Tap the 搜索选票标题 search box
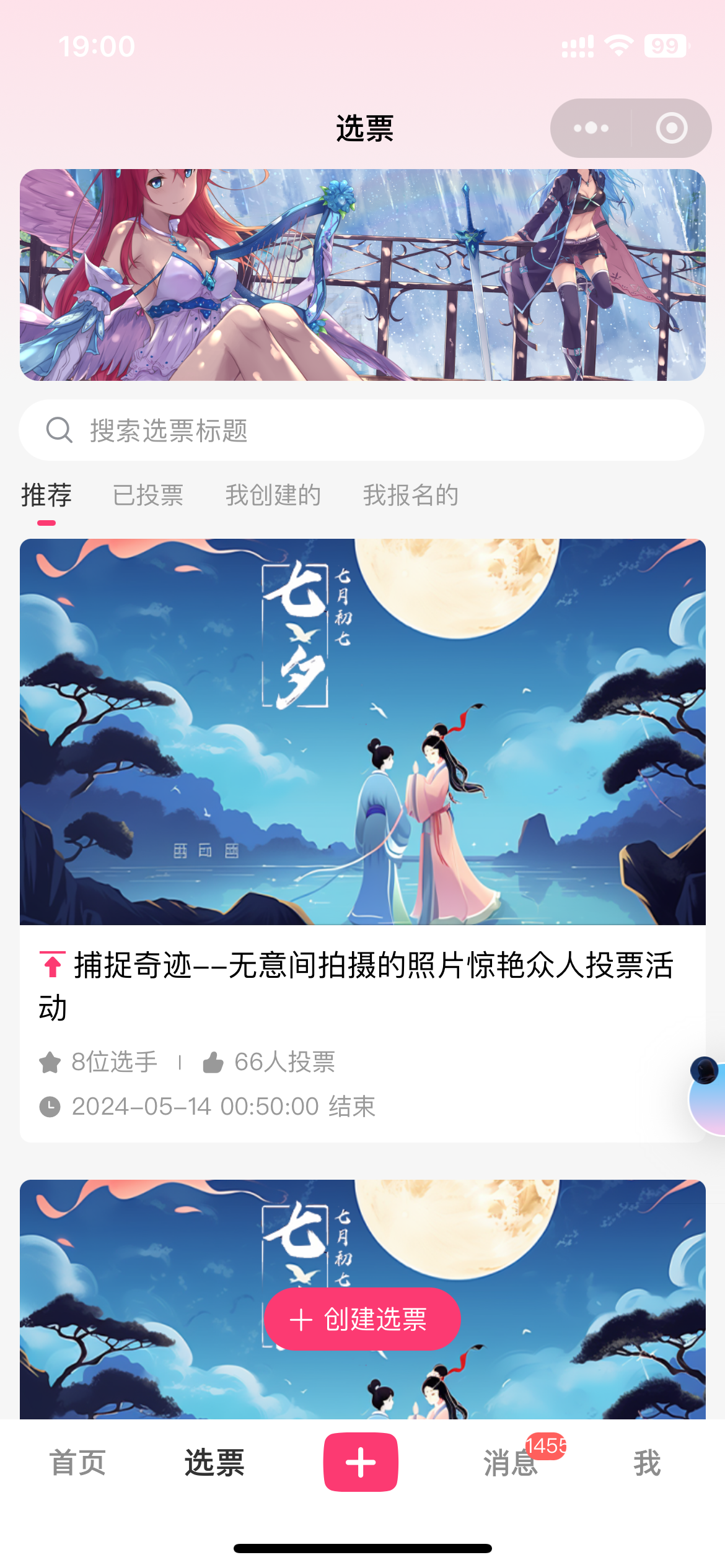The height and width of the screenshot is (1568, 725). coord(361,430)
